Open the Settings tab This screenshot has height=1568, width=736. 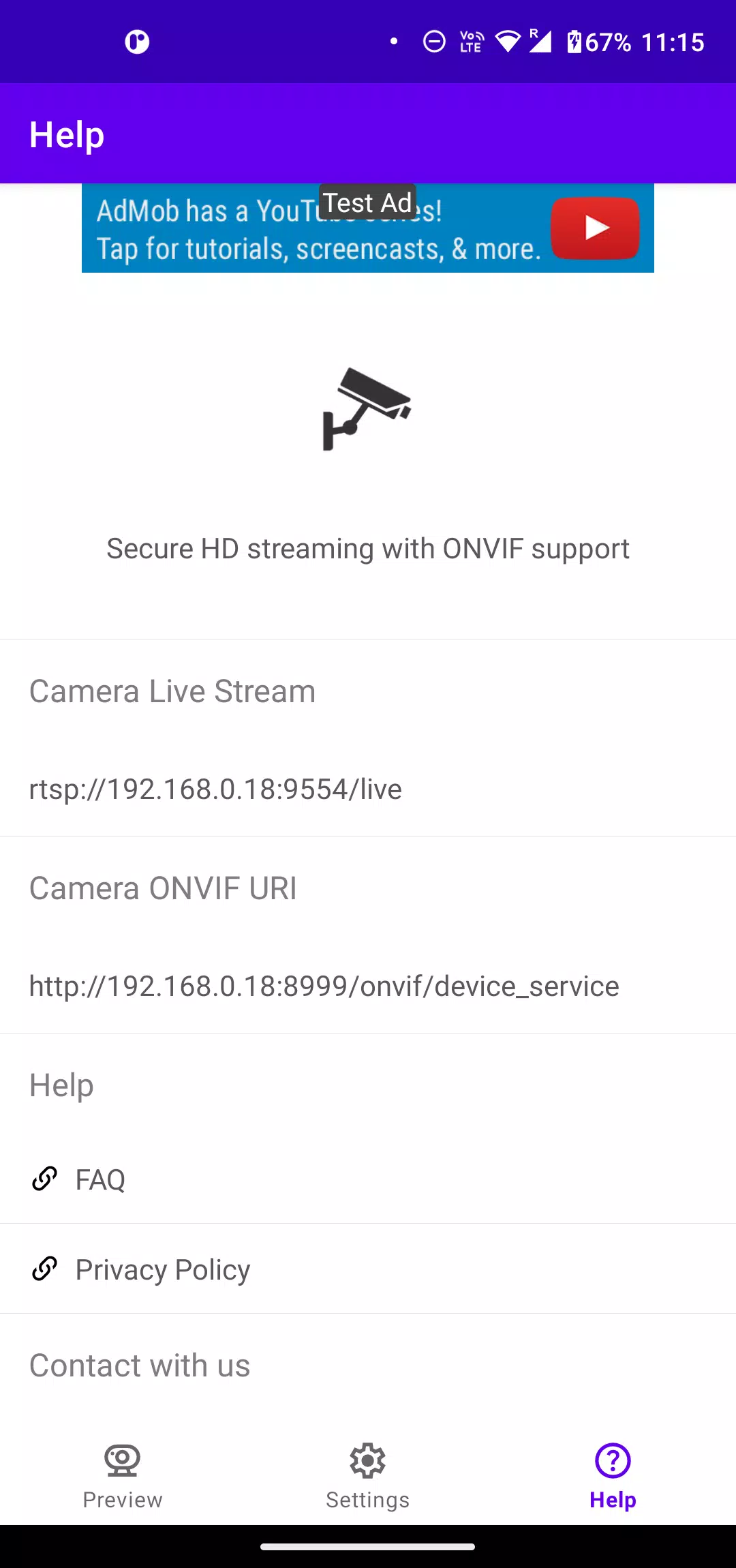[368, 1477]
